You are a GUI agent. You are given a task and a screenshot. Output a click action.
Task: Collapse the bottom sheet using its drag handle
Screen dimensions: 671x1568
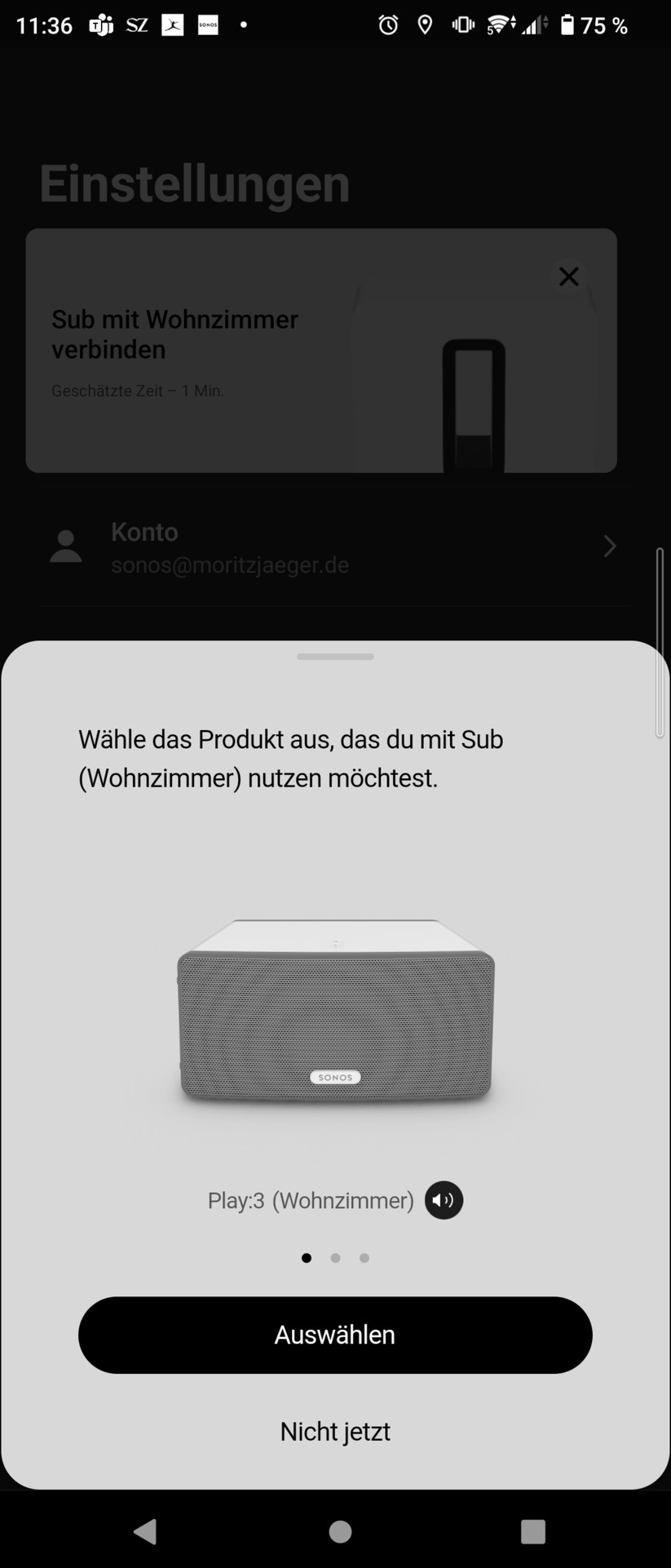coord(335,657)
